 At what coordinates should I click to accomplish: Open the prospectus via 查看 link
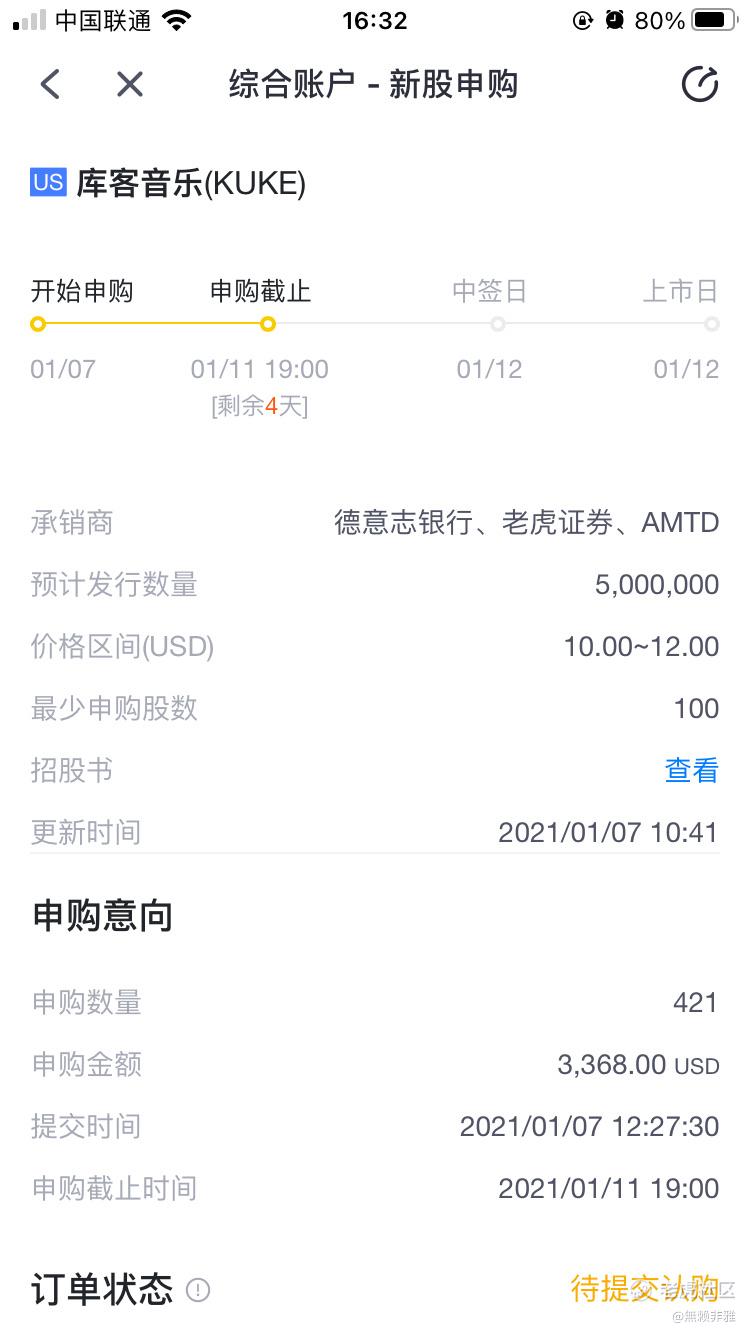coord(691,770)
